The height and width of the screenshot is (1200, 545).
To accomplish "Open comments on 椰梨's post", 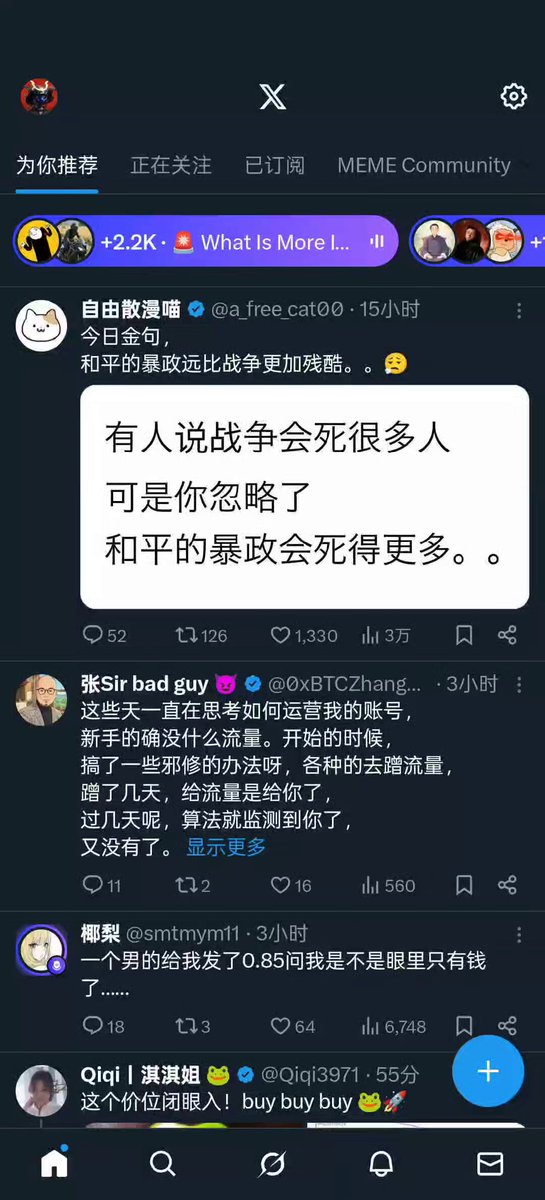I will [x=103, y=1026].
